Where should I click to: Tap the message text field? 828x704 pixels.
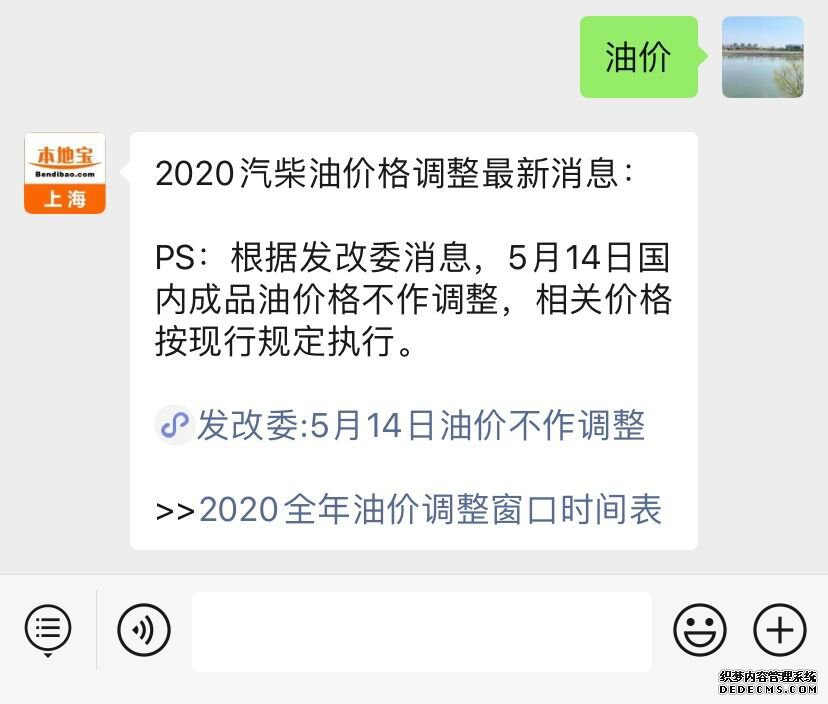421,631
